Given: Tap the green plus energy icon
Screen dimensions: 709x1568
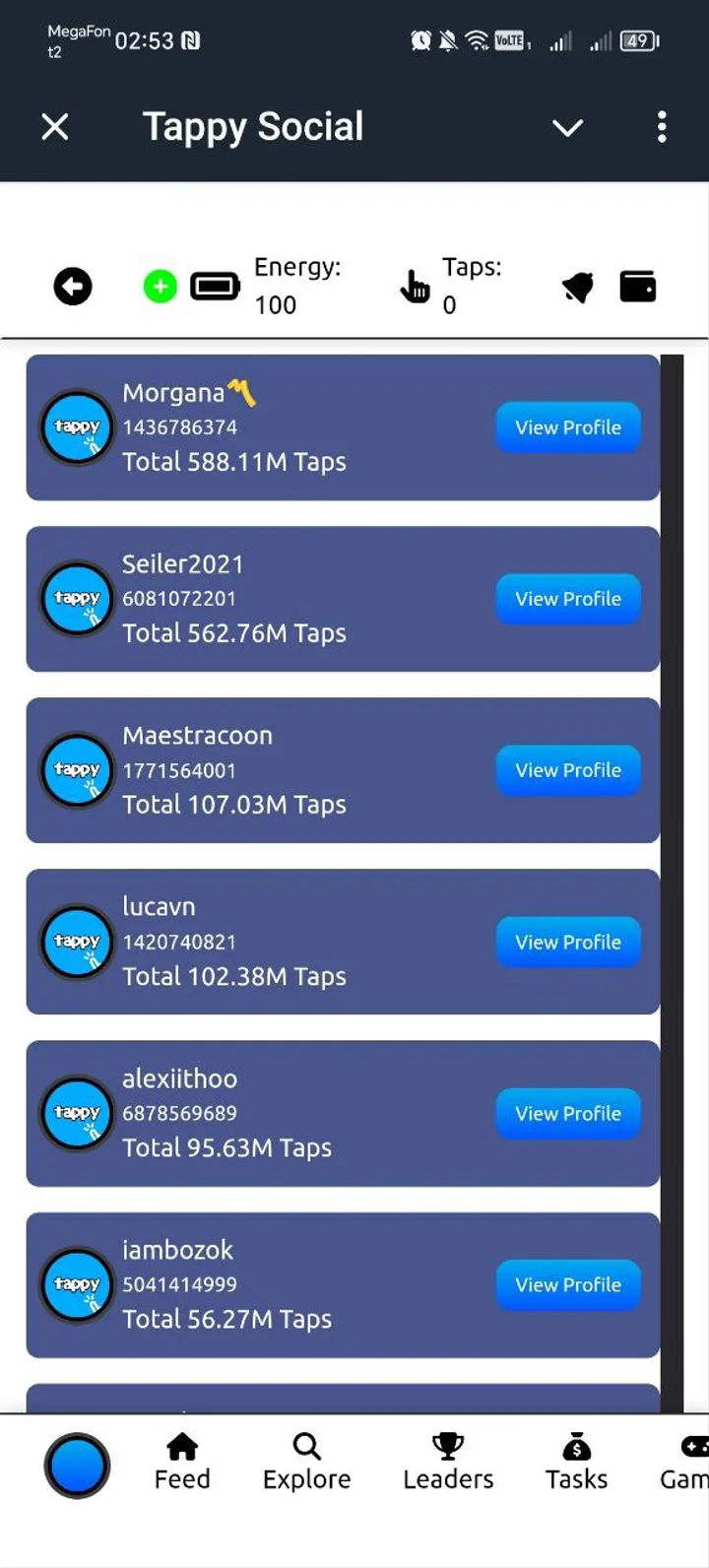Looking at the screenshot, I should (x=159, y=287).
